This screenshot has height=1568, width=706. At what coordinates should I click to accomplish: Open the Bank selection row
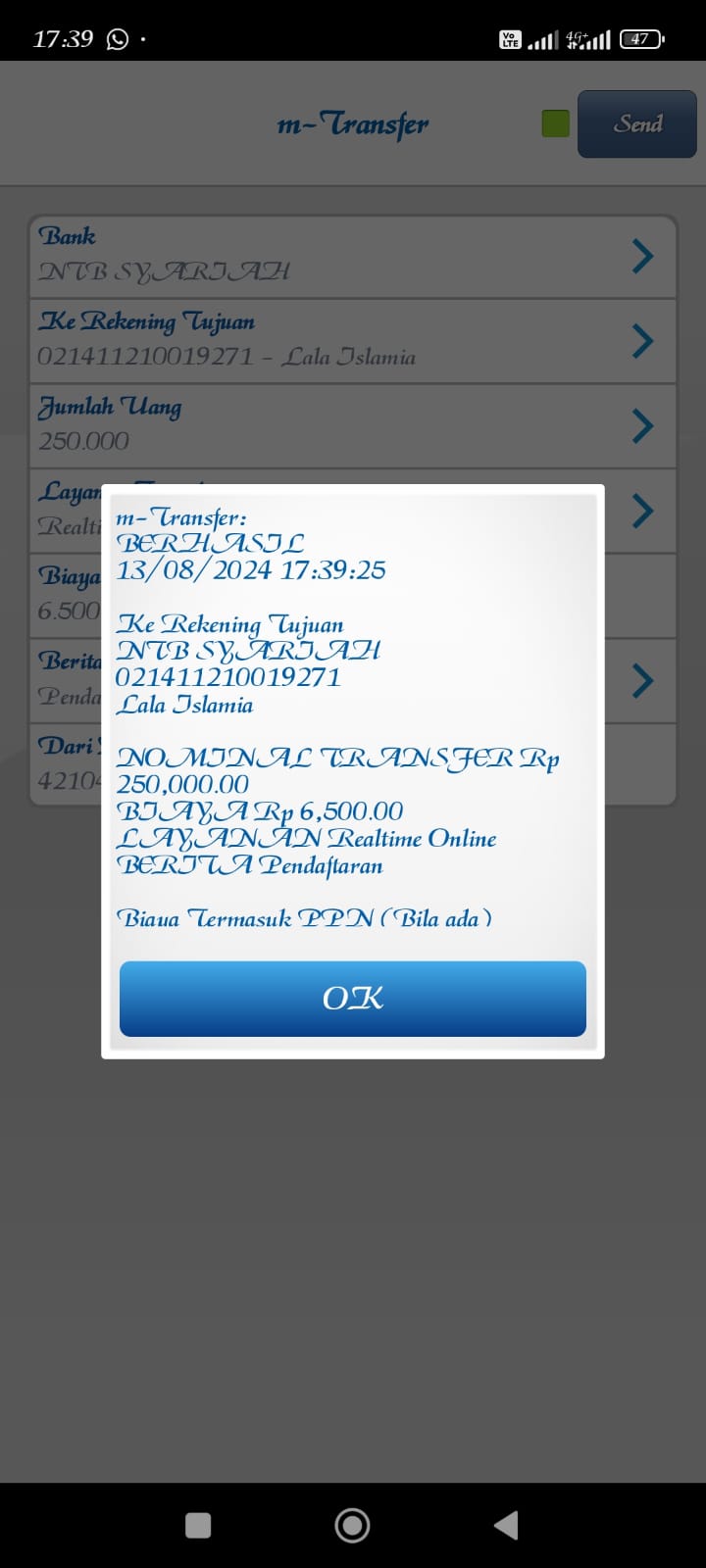click(353, 256)
